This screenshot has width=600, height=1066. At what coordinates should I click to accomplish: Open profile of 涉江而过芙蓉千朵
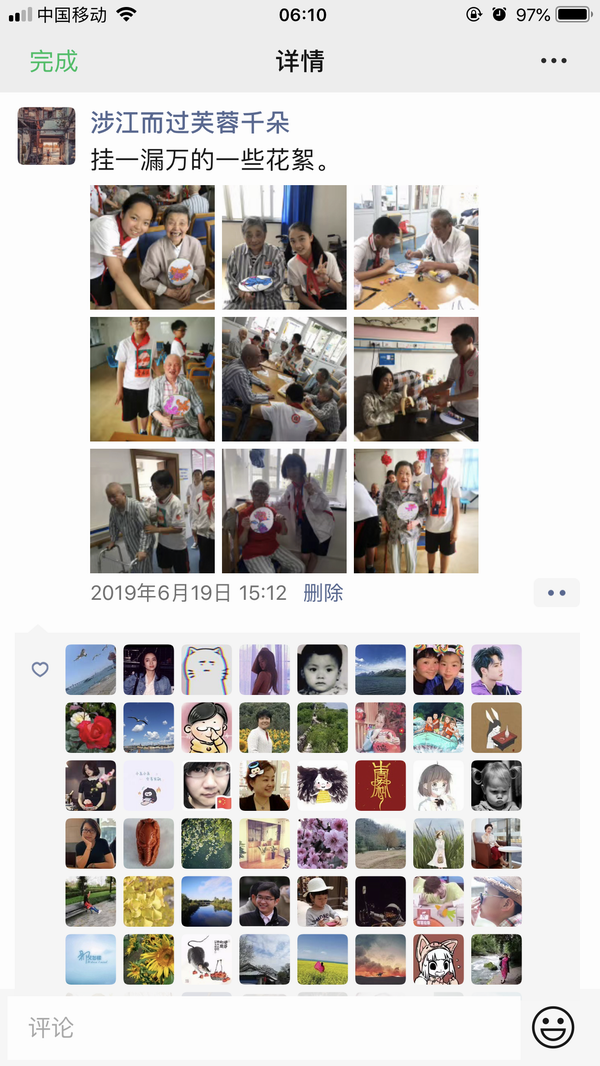point(190,123)
